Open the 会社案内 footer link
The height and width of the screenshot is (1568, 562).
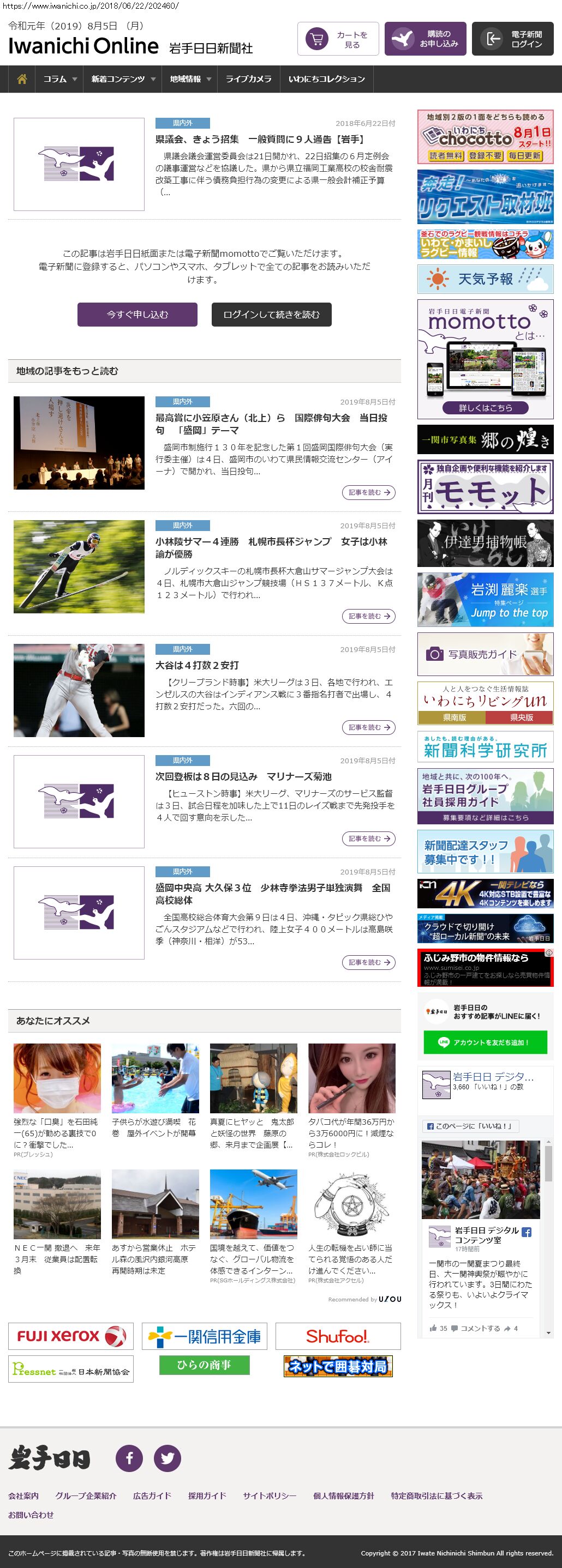click(23, 1495)
